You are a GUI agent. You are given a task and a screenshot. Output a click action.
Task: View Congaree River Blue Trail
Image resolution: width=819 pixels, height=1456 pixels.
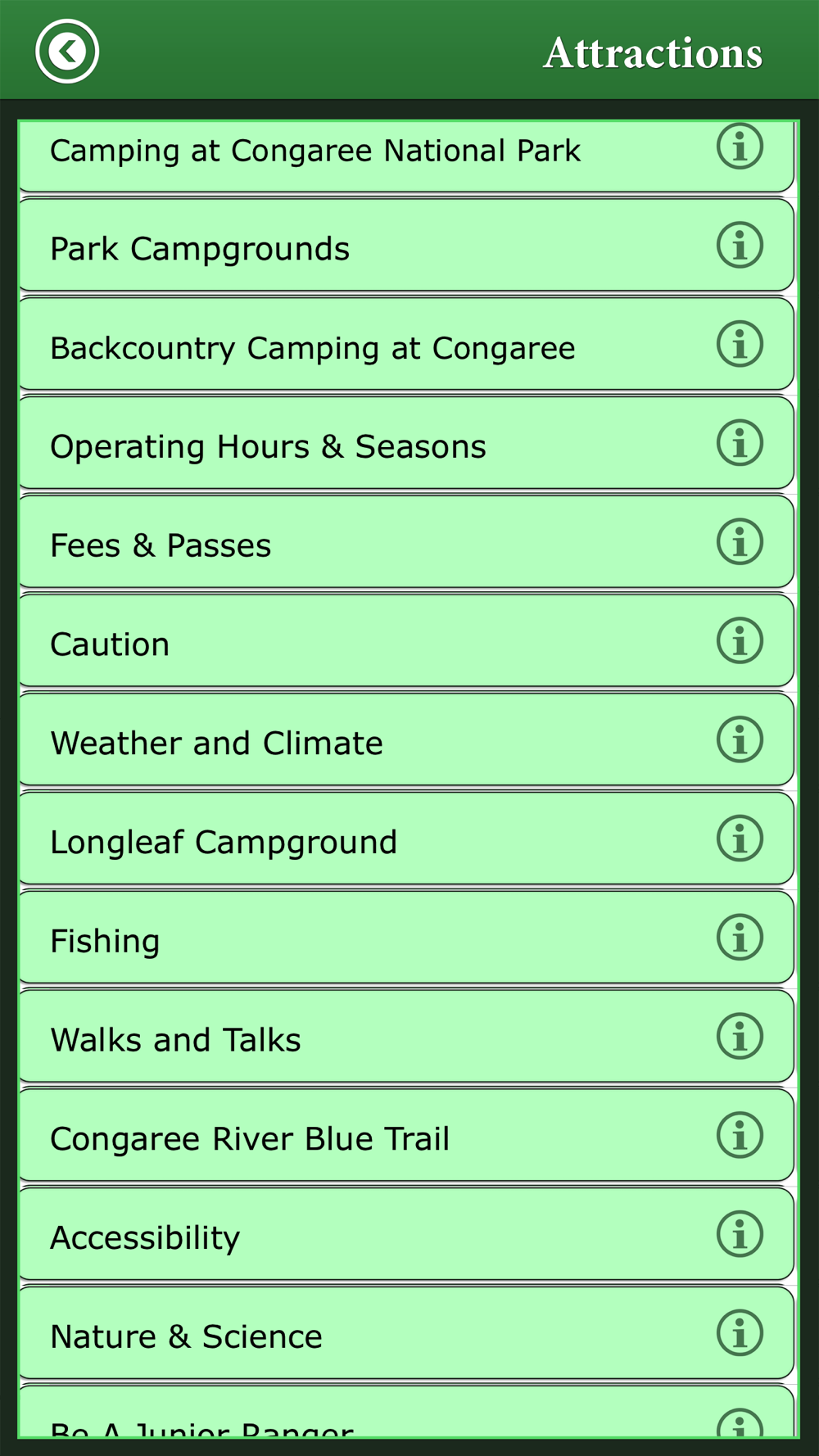406,1135
